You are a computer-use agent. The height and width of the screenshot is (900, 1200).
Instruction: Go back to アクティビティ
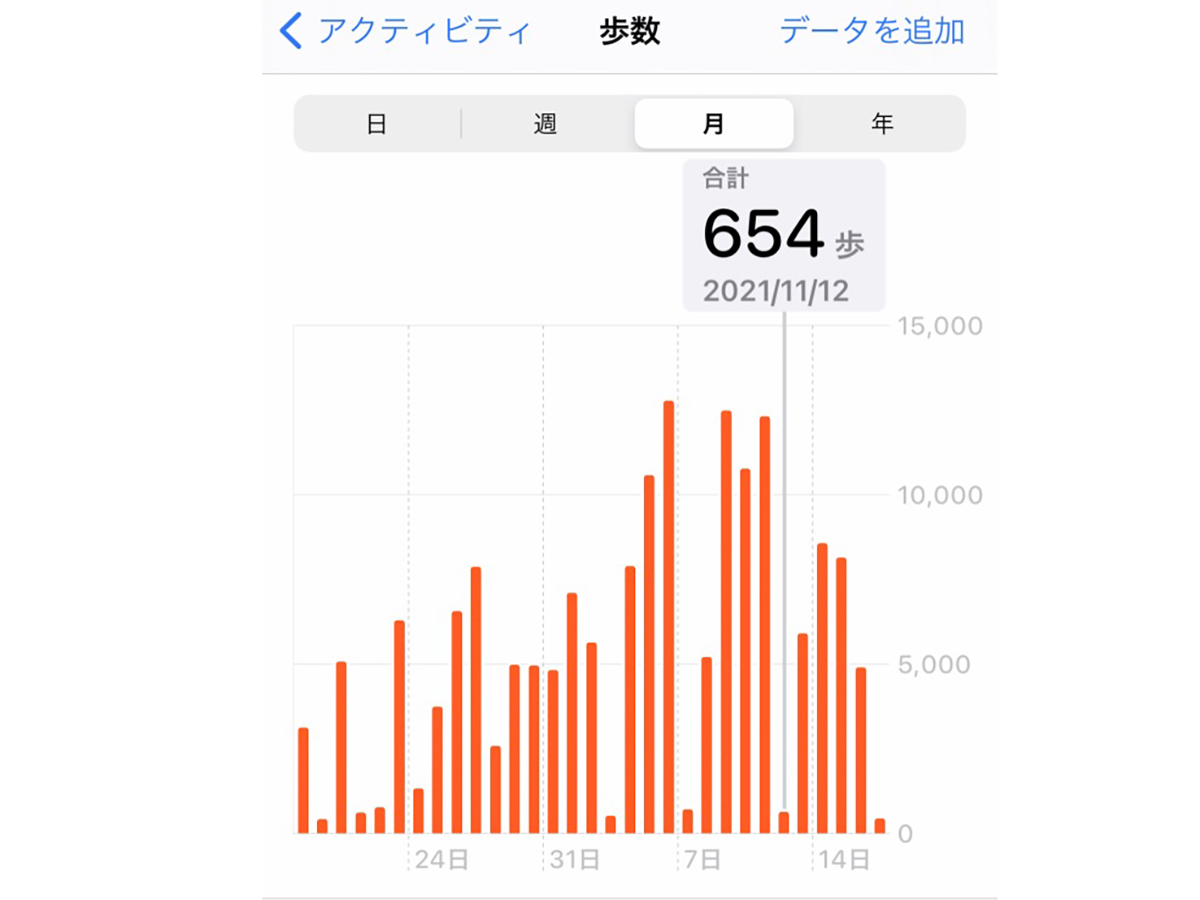coord(405,32)
